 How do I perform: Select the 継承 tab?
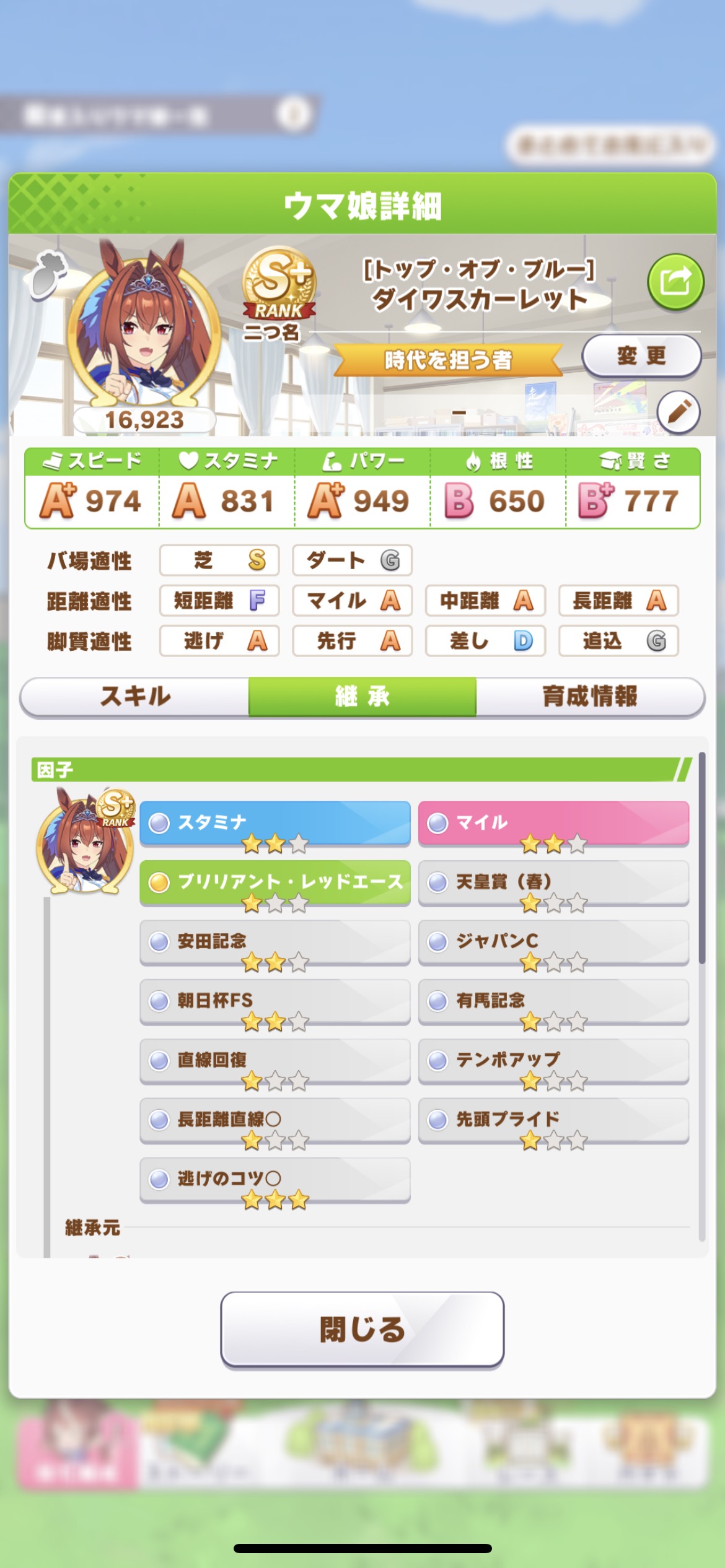362,696
